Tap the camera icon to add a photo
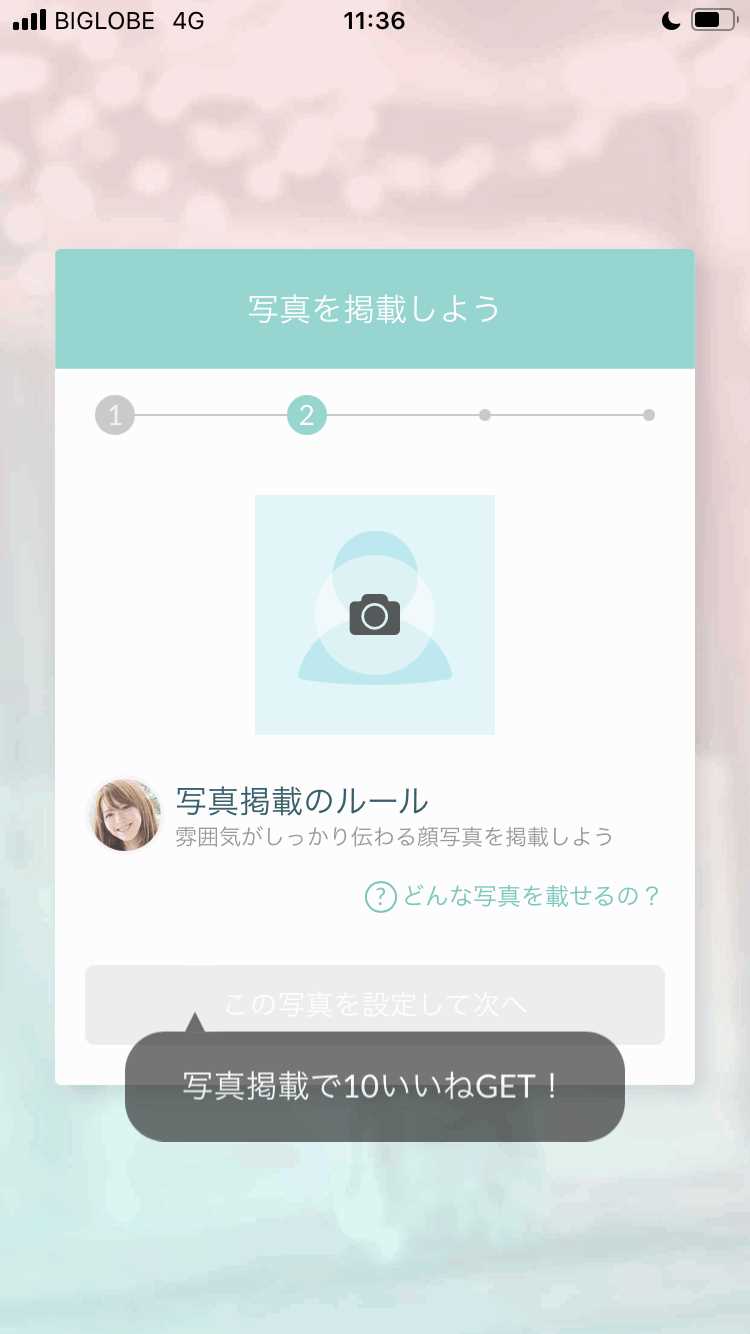This screenshot has height=1334, width=750. [x=374, y=615]
